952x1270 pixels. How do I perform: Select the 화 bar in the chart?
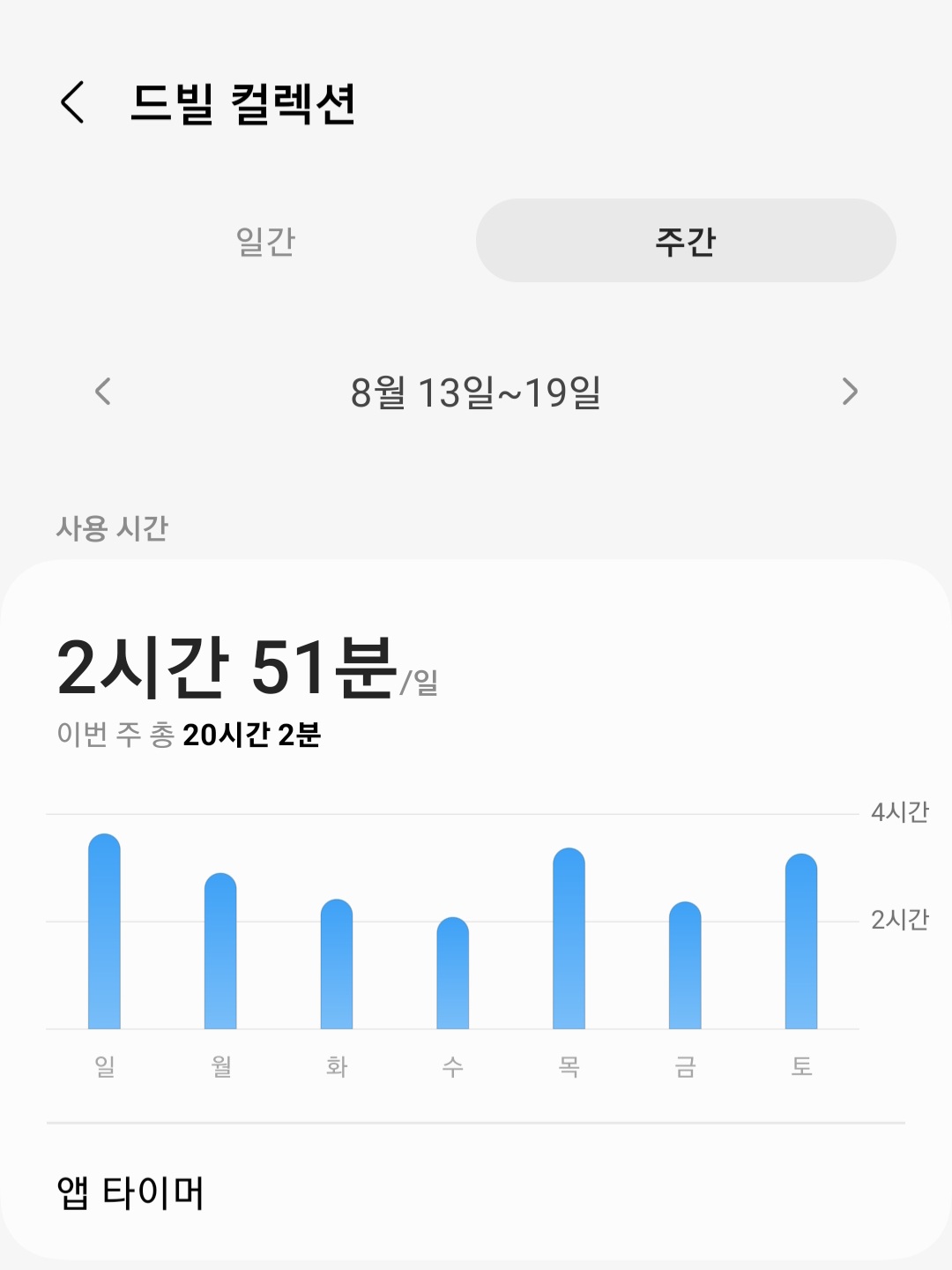pos(337,966)
